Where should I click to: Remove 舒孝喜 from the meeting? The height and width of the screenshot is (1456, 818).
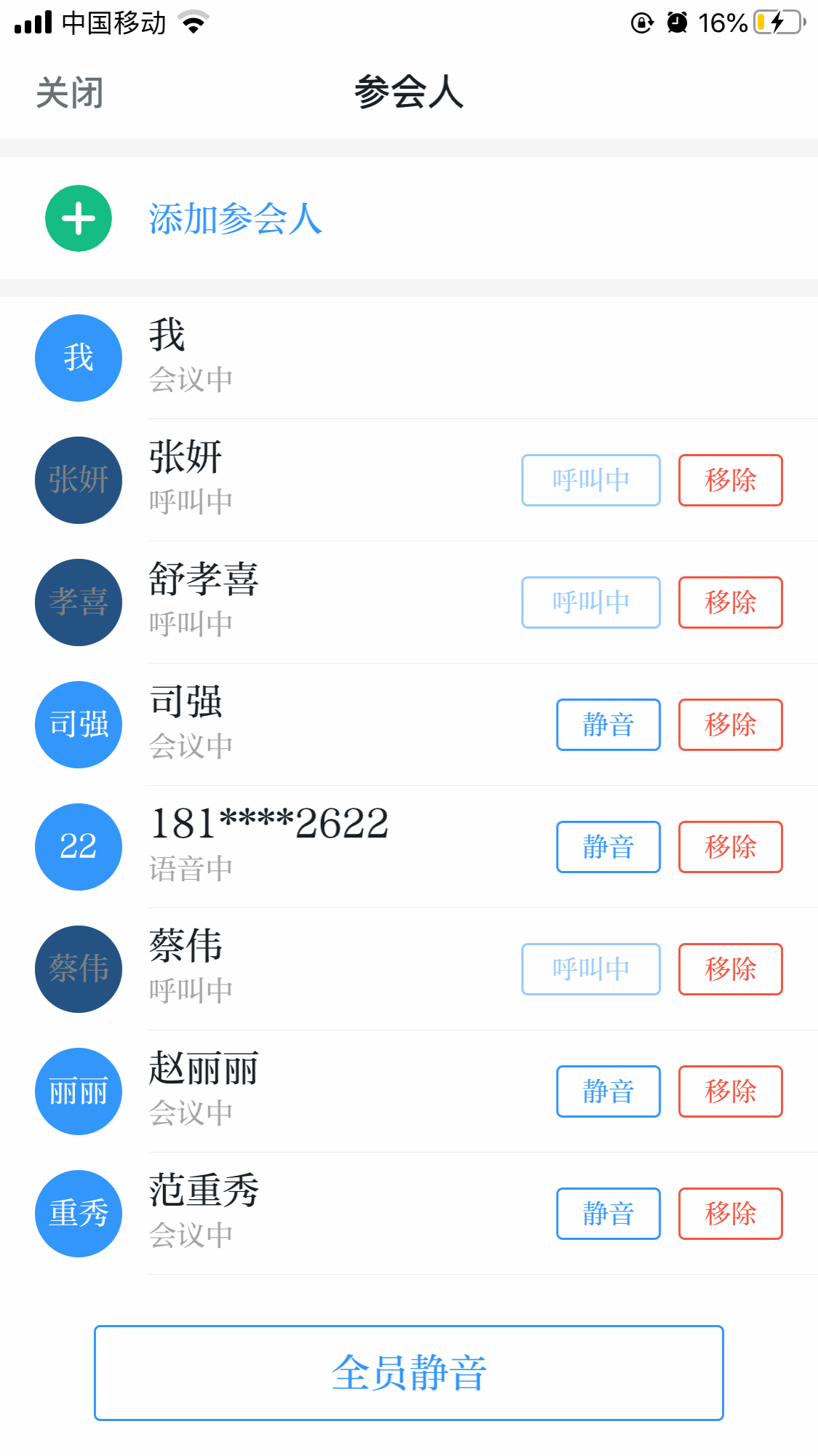tap(730, 602)
